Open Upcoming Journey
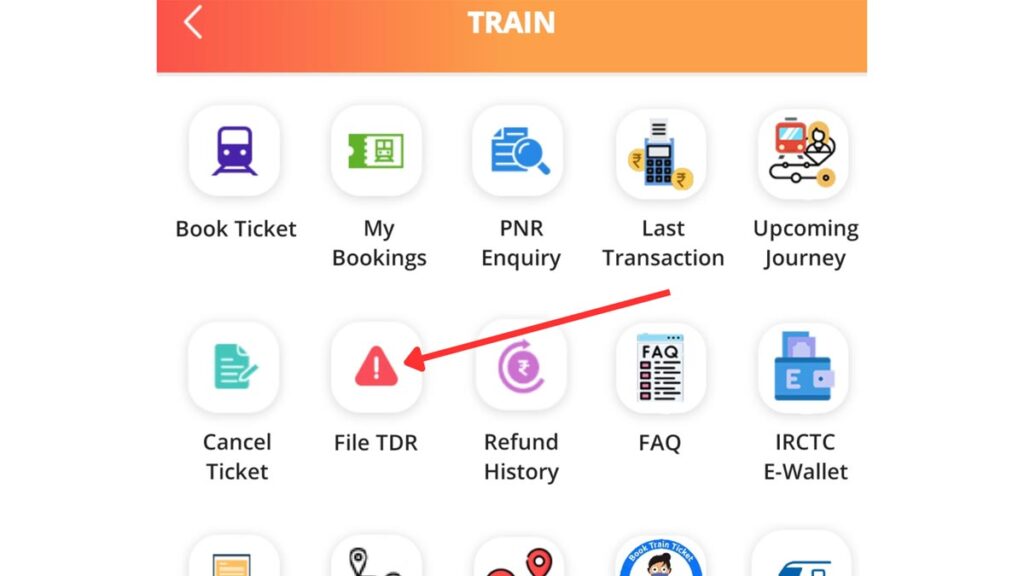This screenshot has height=576, width=1024. (x=803, y=151)
